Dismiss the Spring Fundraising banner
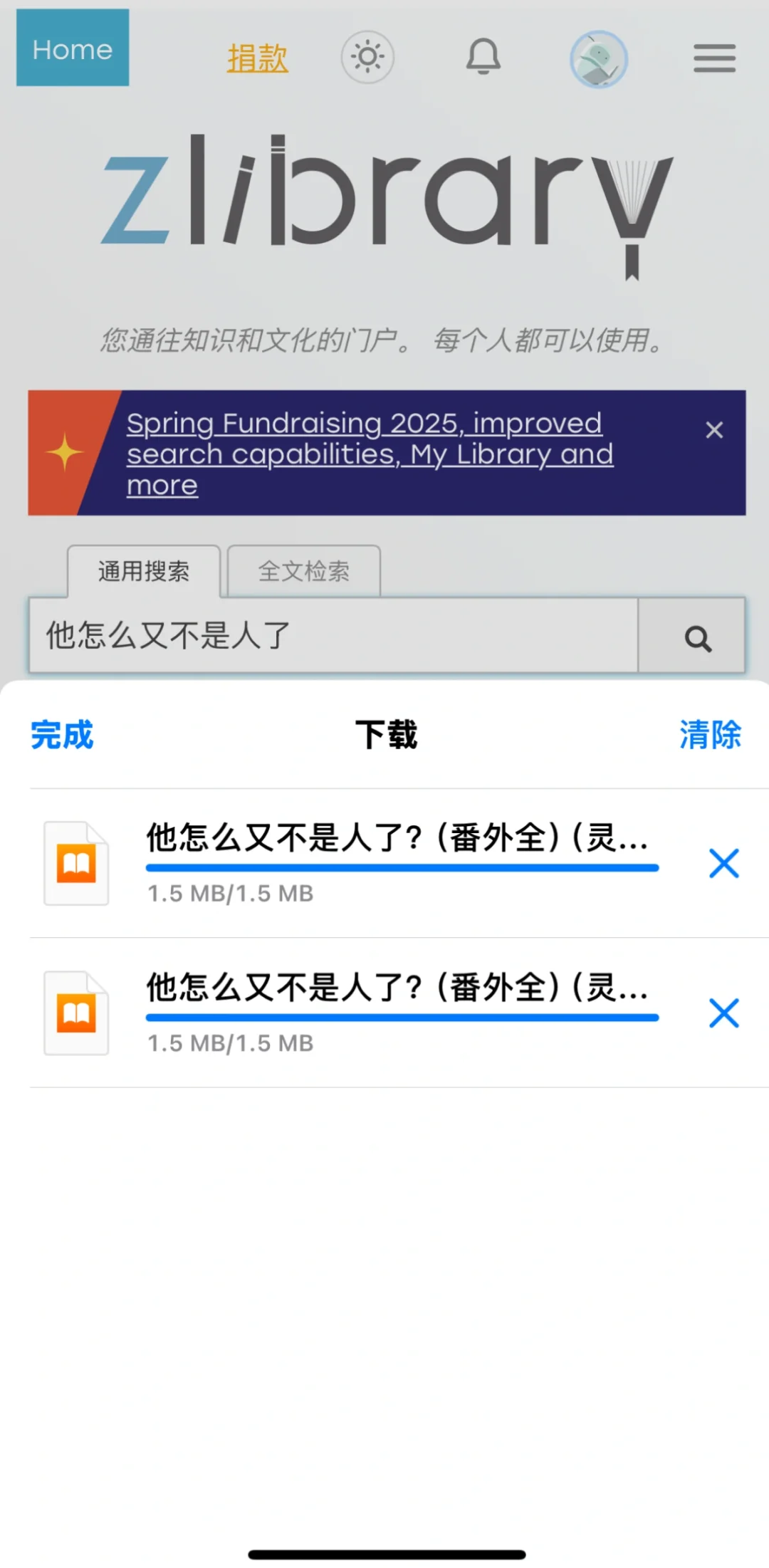Viewport: 769px width, 1568px height. [714, 430]
